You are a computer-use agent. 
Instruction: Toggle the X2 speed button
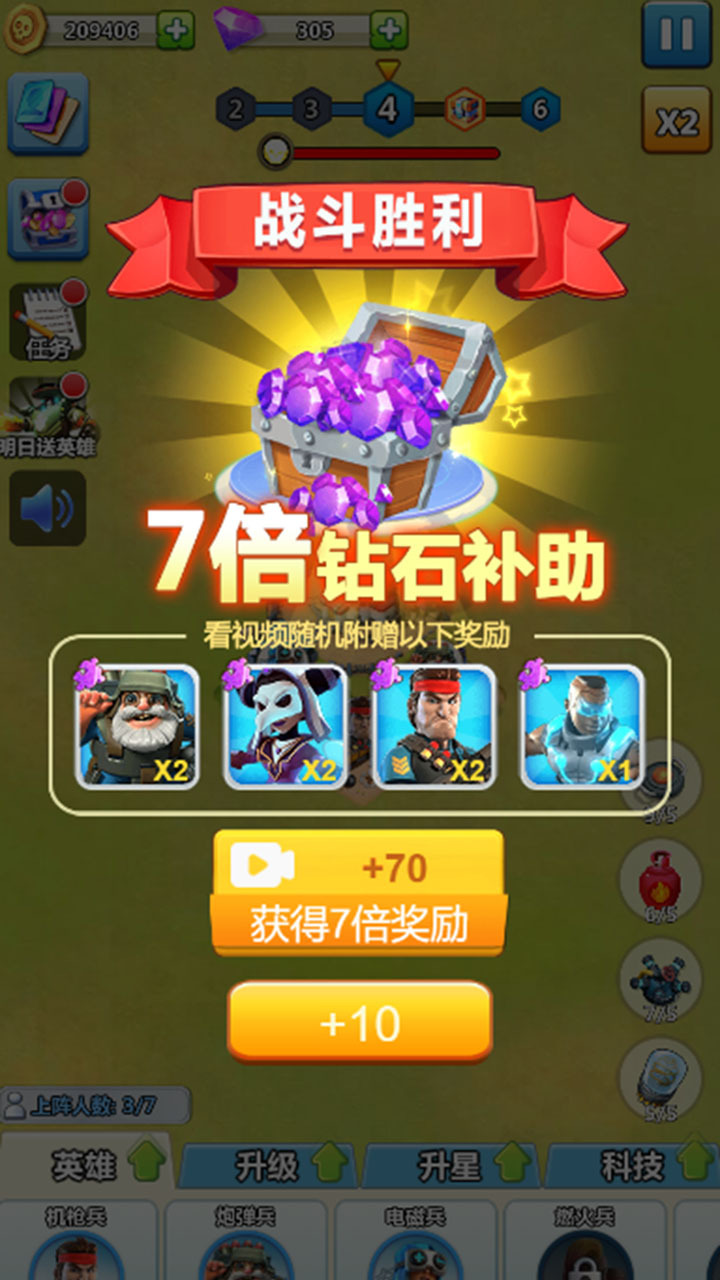tap(676, 121)
